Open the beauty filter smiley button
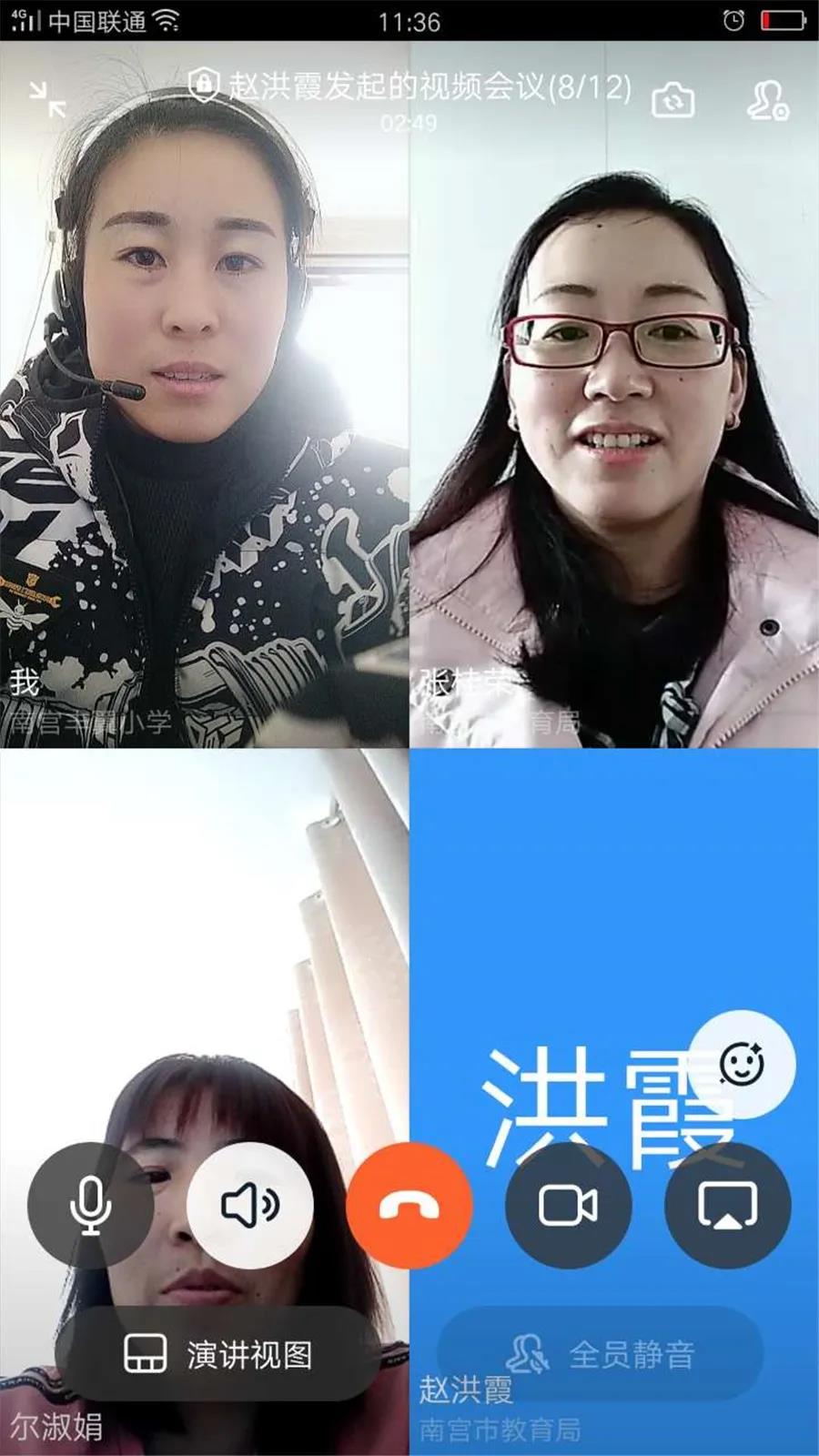The image size is (819, 1456). tap(742, 1064)
